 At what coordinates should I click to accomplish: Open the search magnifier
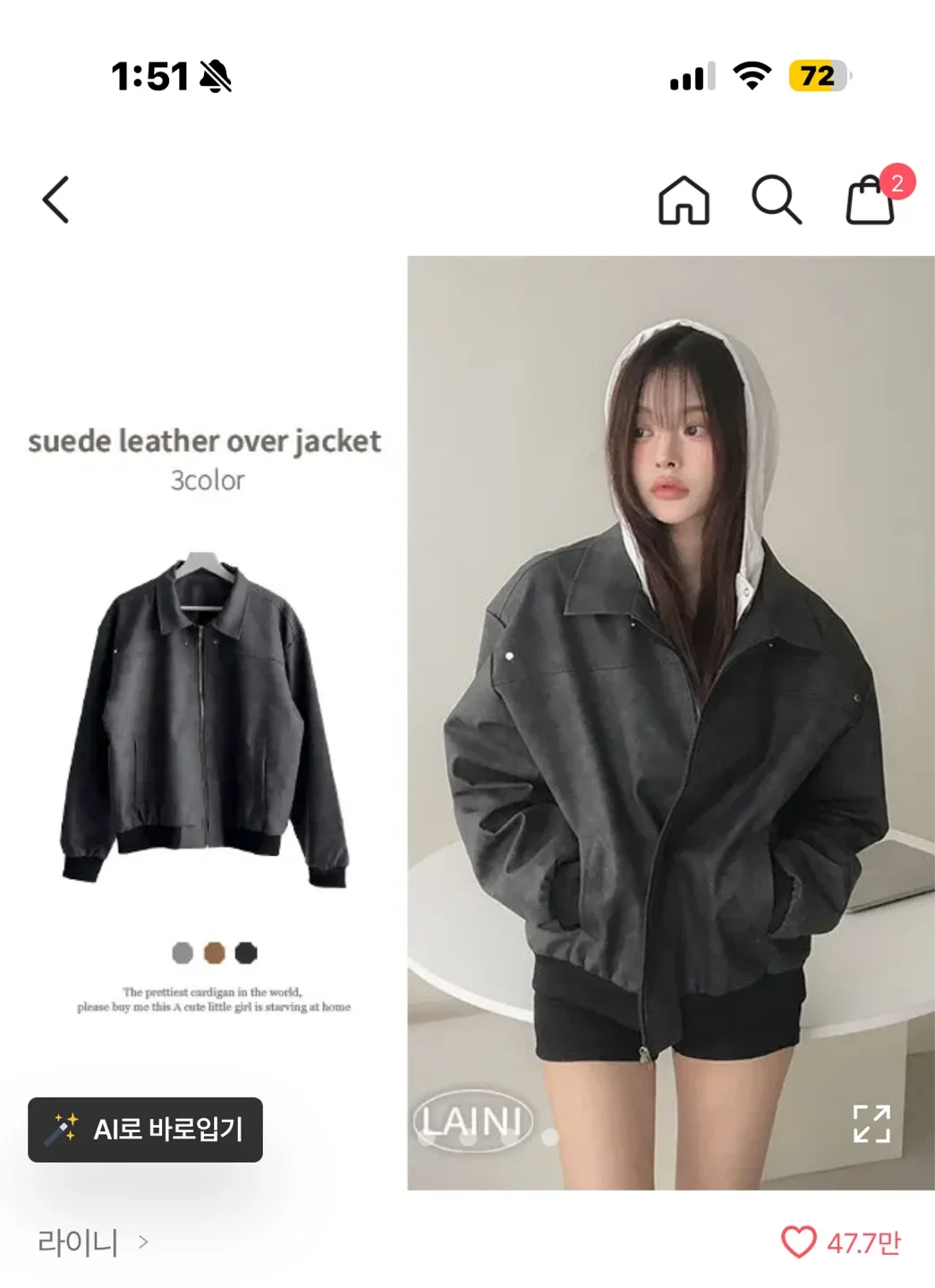click(x=776, y=199)
